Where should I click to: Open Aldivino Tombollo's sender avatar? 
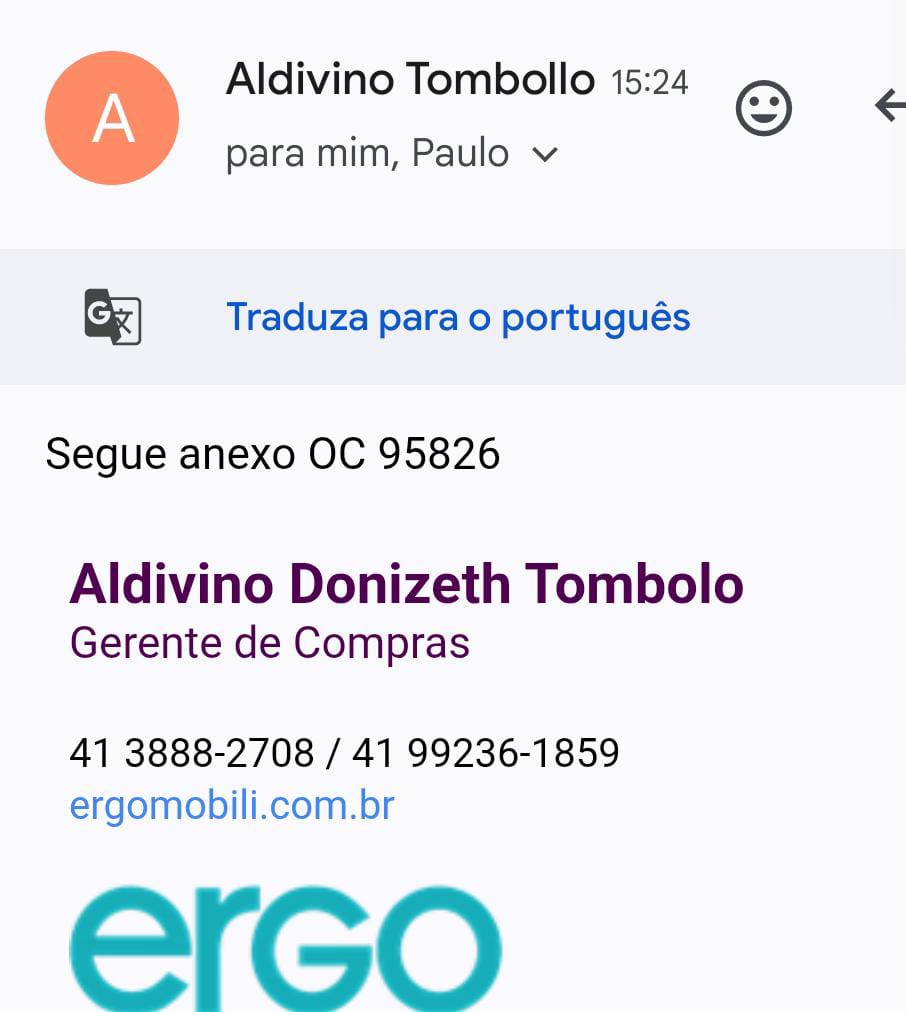pyautogui.click(x=112, y=118)
